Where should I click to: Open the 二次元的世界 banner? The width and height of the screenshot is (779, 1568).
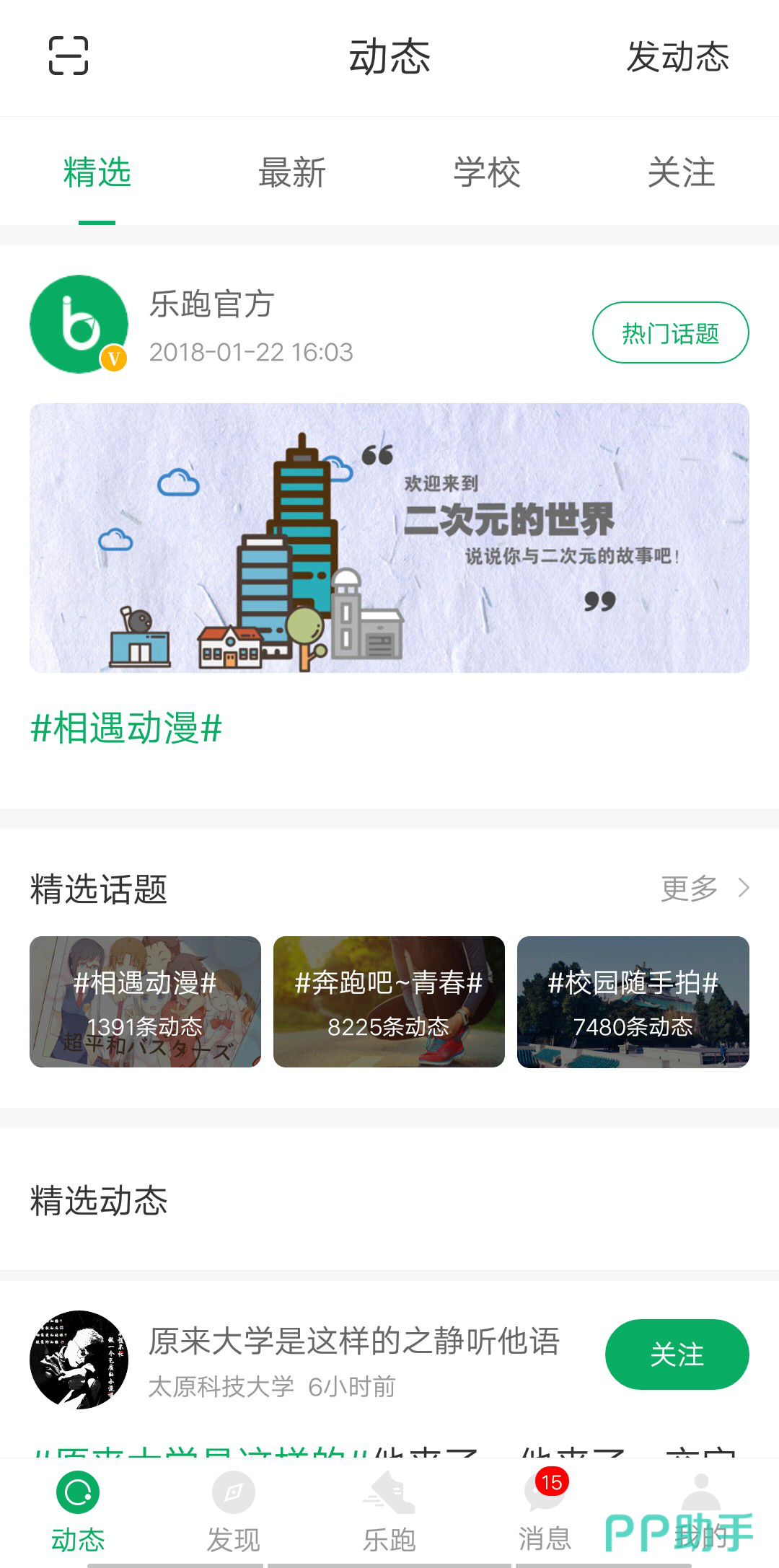[389, 538]
